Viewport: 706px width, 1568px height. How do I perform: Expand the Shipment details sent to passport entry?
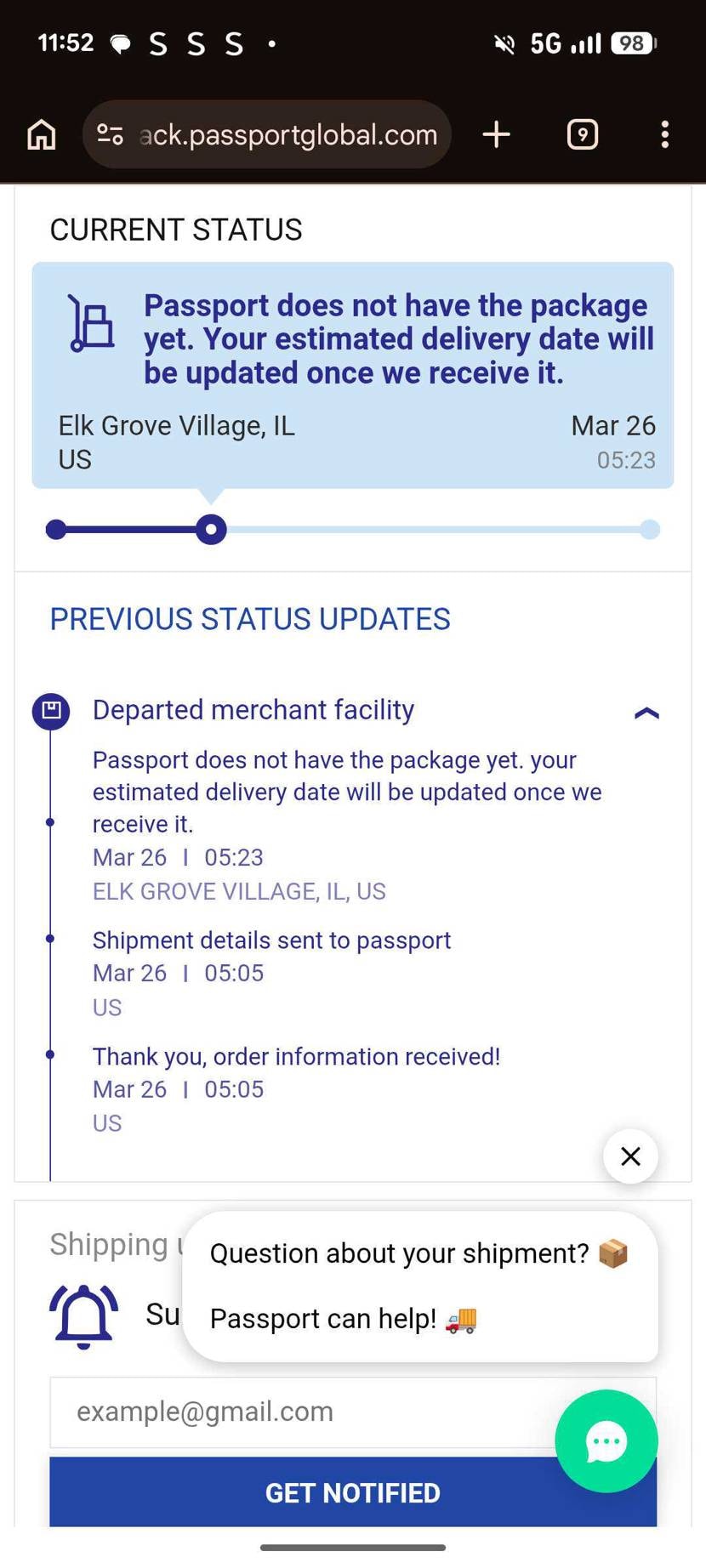click(x=271, y=940)
